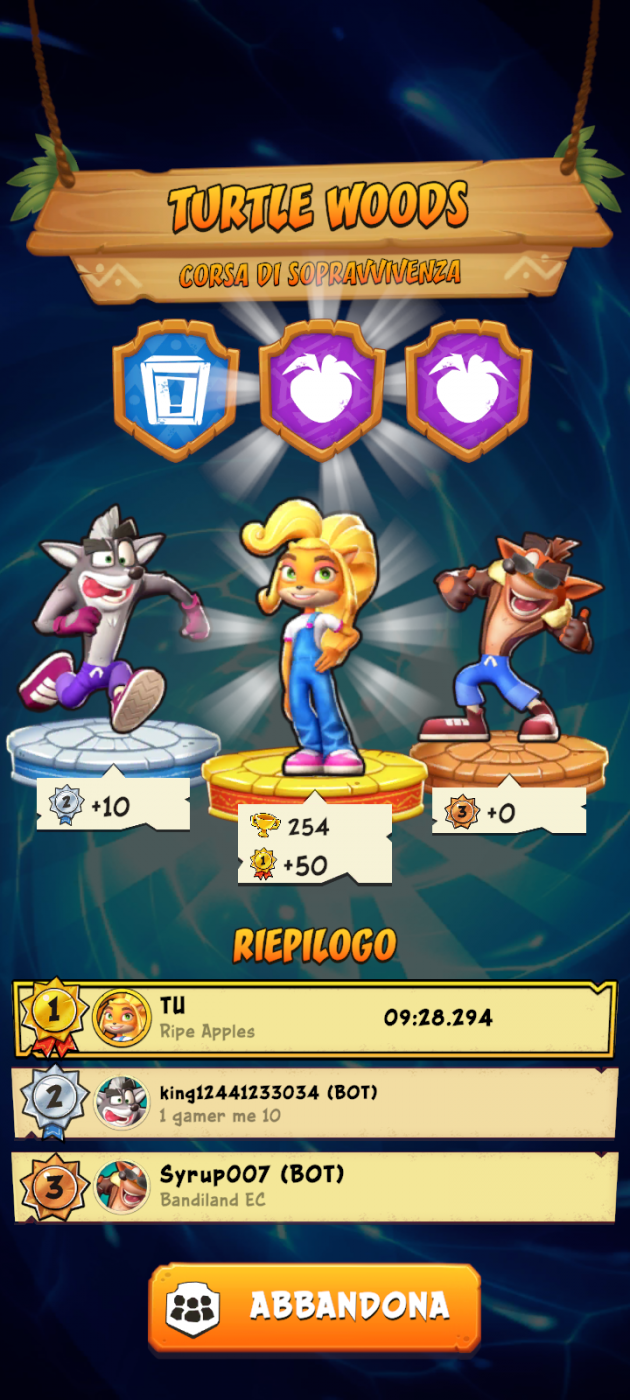Open Syrup007 third-place result row
Image resolution: width=630 pixels, height=1400 pixels.
[316, 1186]
